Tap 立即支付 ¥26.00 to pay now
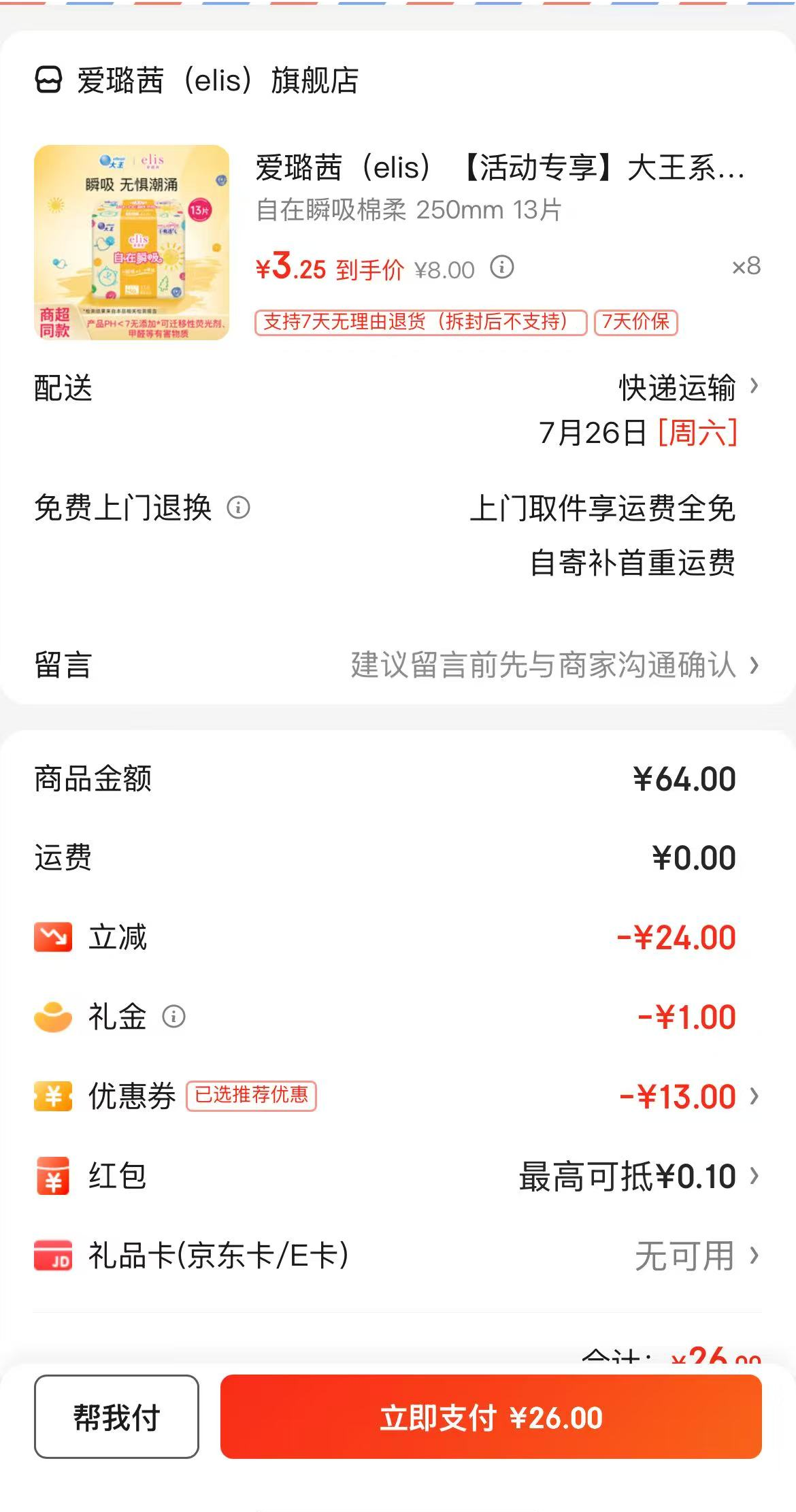The width and height of the screenshot is (796, 1512). coord(491,1416)
